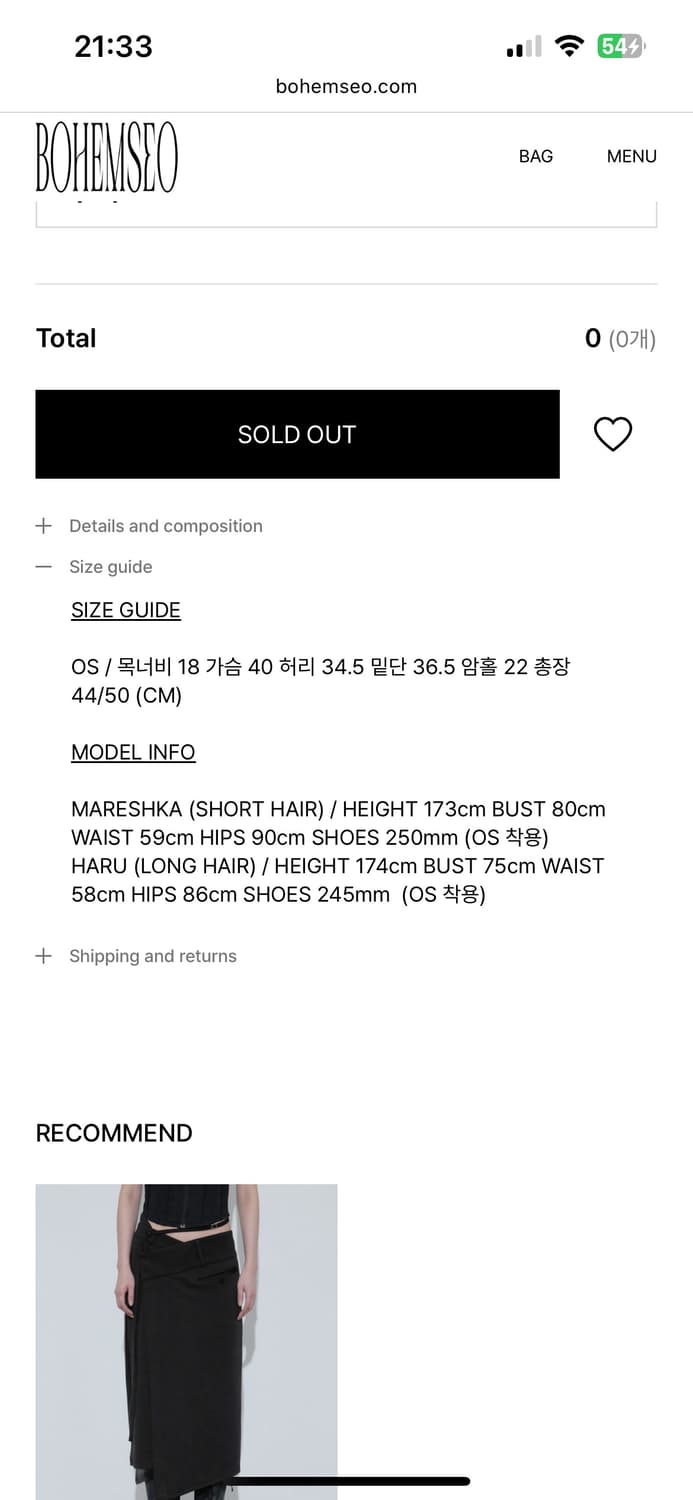Tap the BOHEMSEO logo to go home
This screenshot has height=1500, width=693.
pyautogui.click(x=107, y=157)
